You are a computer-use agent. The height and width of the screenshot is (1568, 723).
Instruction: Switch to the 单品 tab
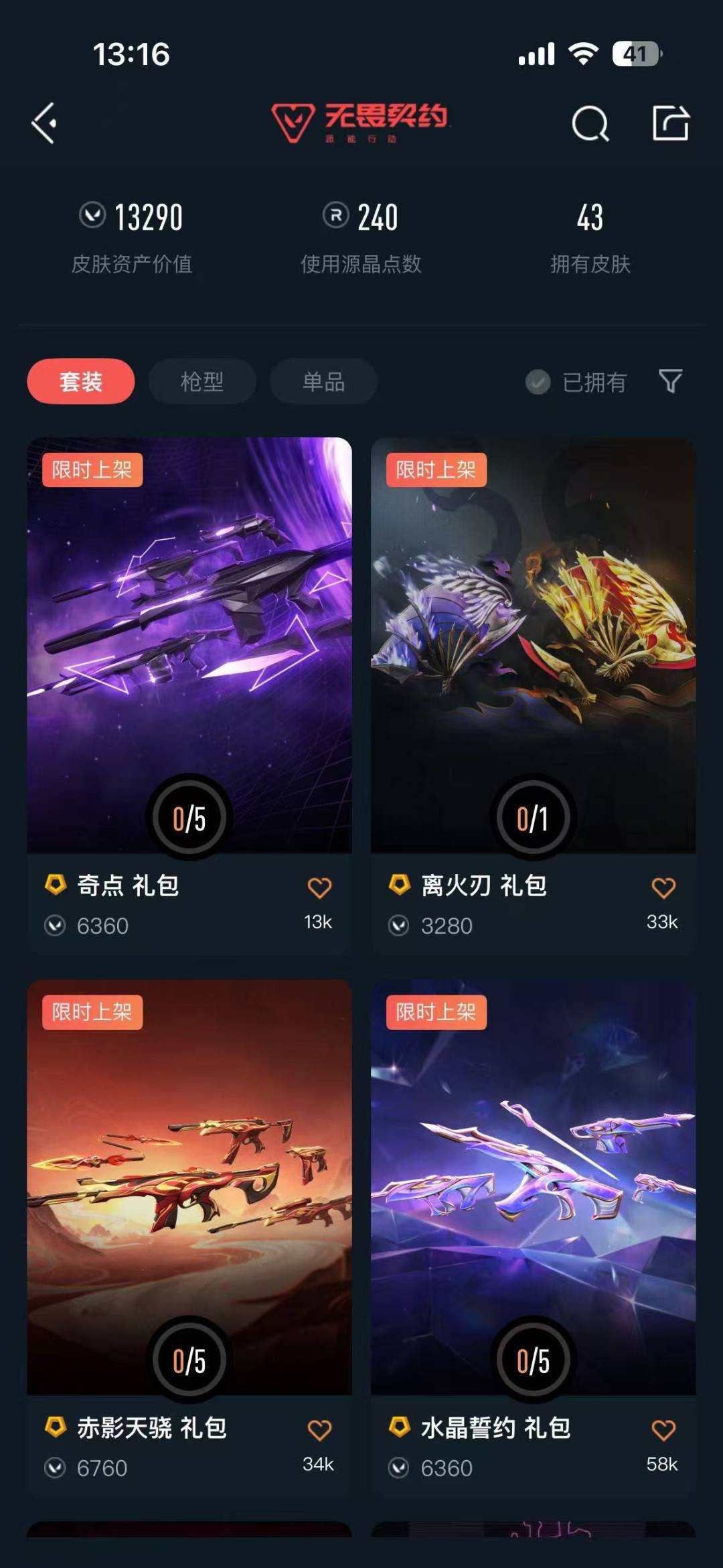[322, 380]
